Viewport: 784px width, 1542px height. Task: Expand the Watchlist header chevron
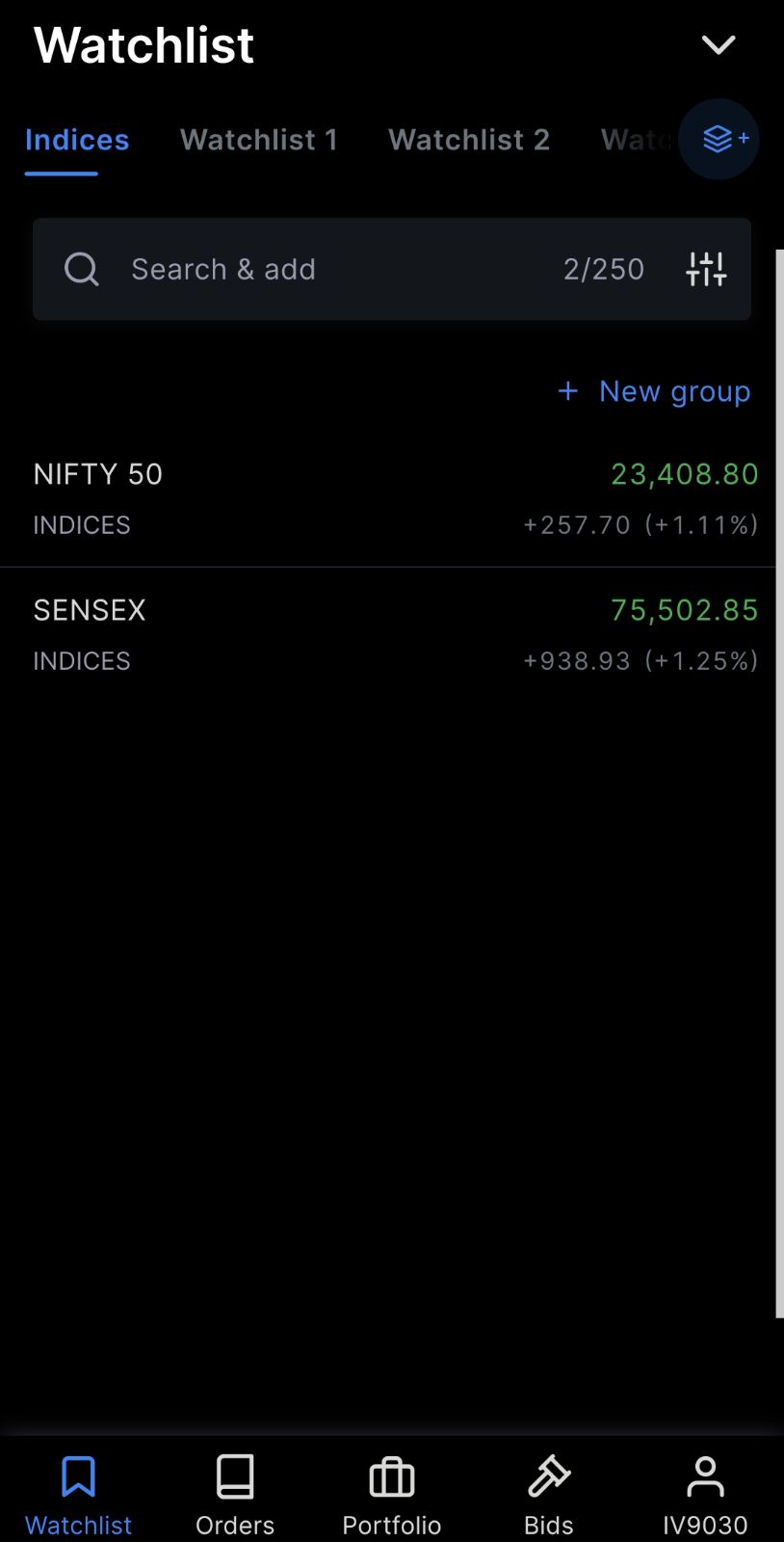[719, 45]
